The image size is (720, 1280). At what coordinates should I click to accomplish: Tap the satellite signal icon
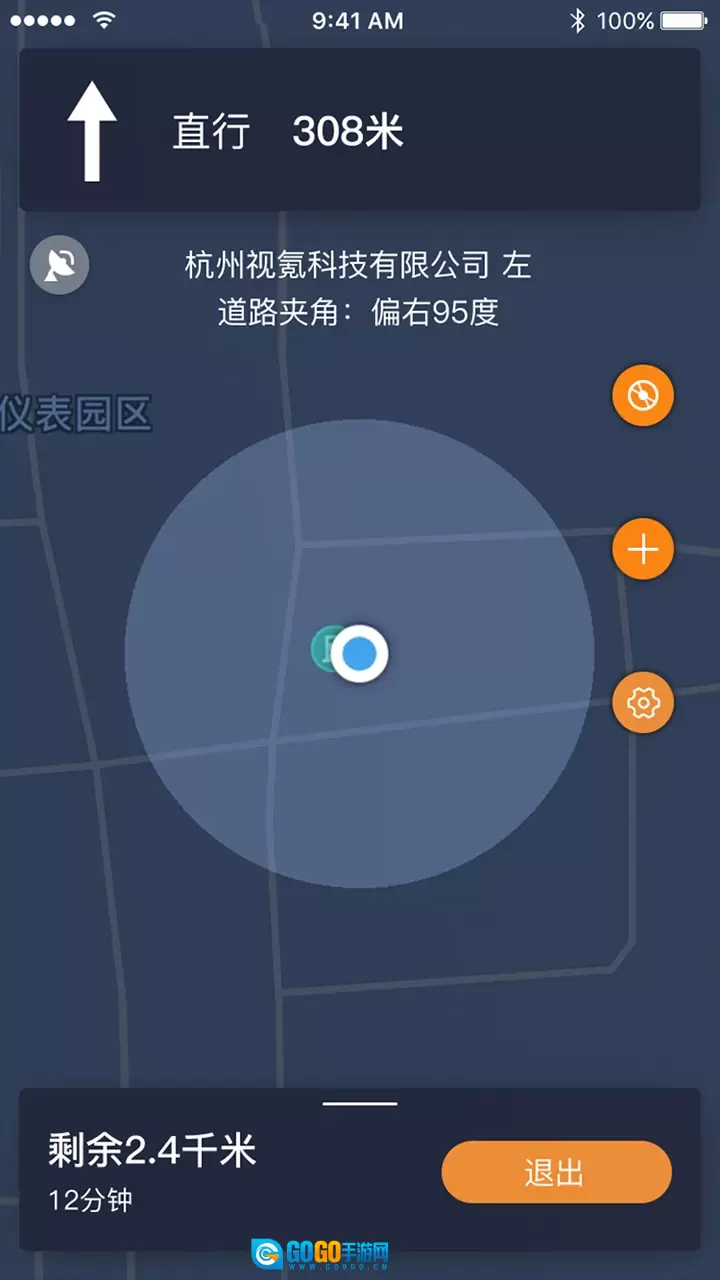pyautogui.click(x=60, y=266)
